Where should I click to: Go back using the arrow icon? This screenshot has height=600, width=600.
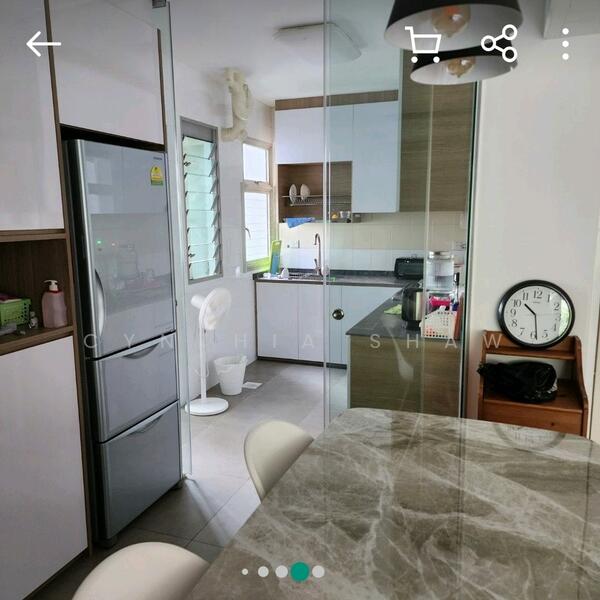(43, 44)
